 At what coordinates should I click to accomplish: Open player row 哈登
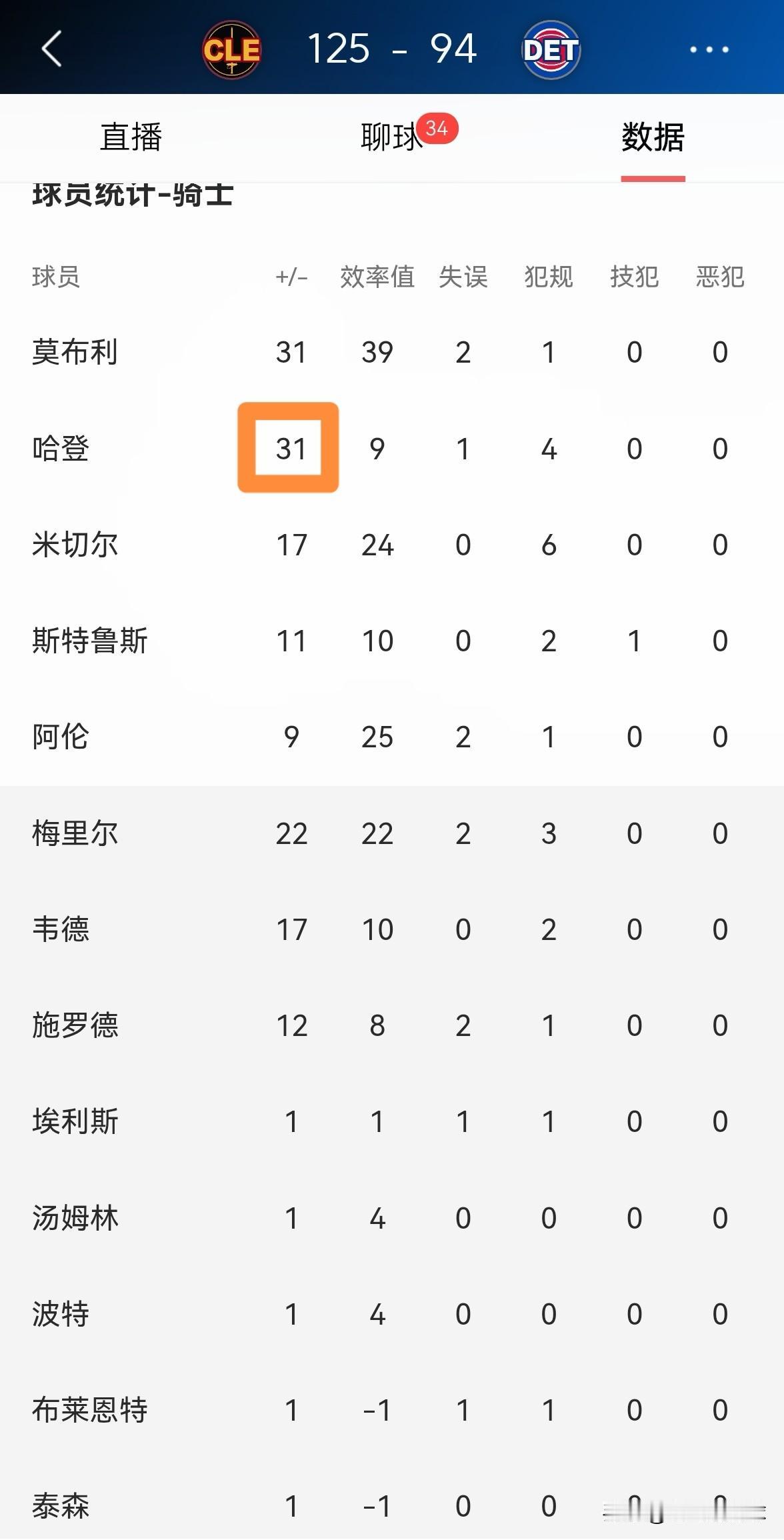(392, 448)
